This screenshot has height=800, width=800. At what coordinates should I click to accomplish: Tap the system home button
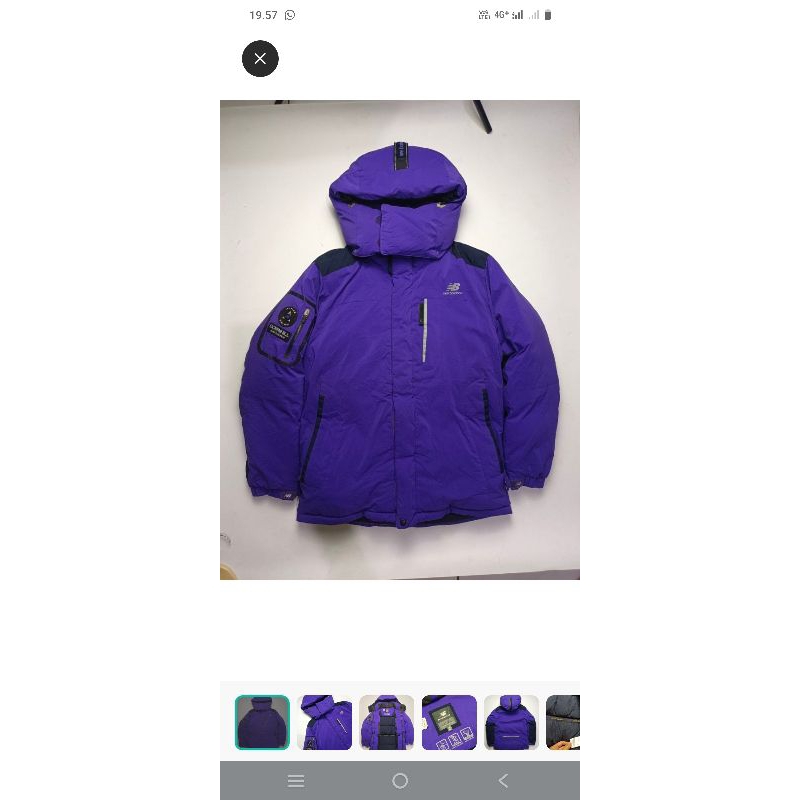[400, 781]
